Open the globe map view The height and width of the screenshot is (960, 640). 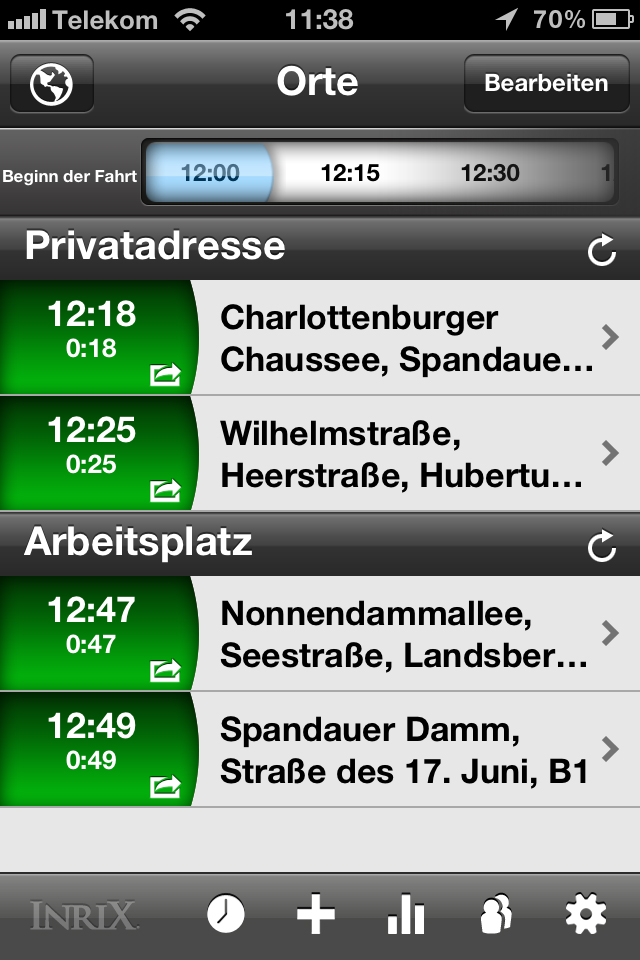click(x=52, y=84)
